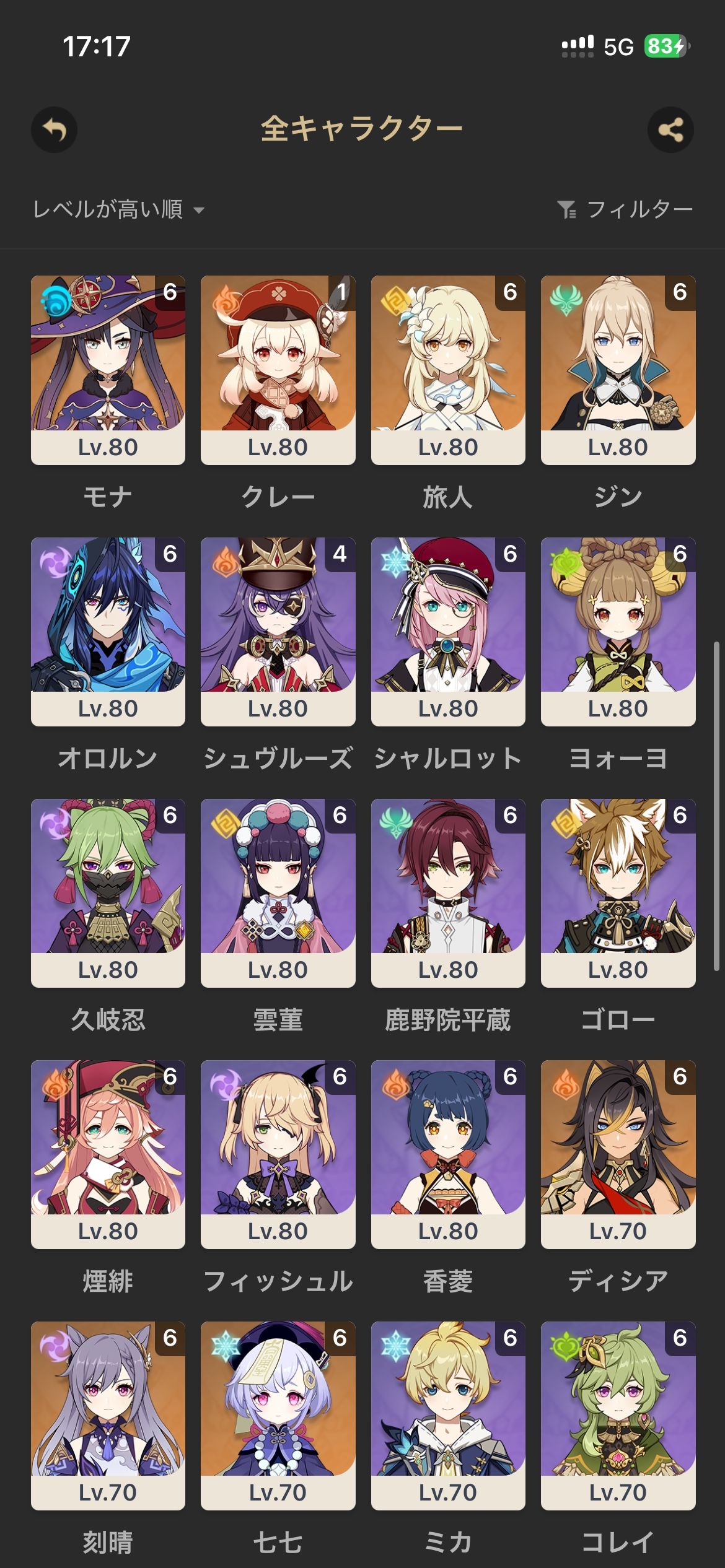Open the フィルター options
The image size is (725, 1568).
pos(625,210)
